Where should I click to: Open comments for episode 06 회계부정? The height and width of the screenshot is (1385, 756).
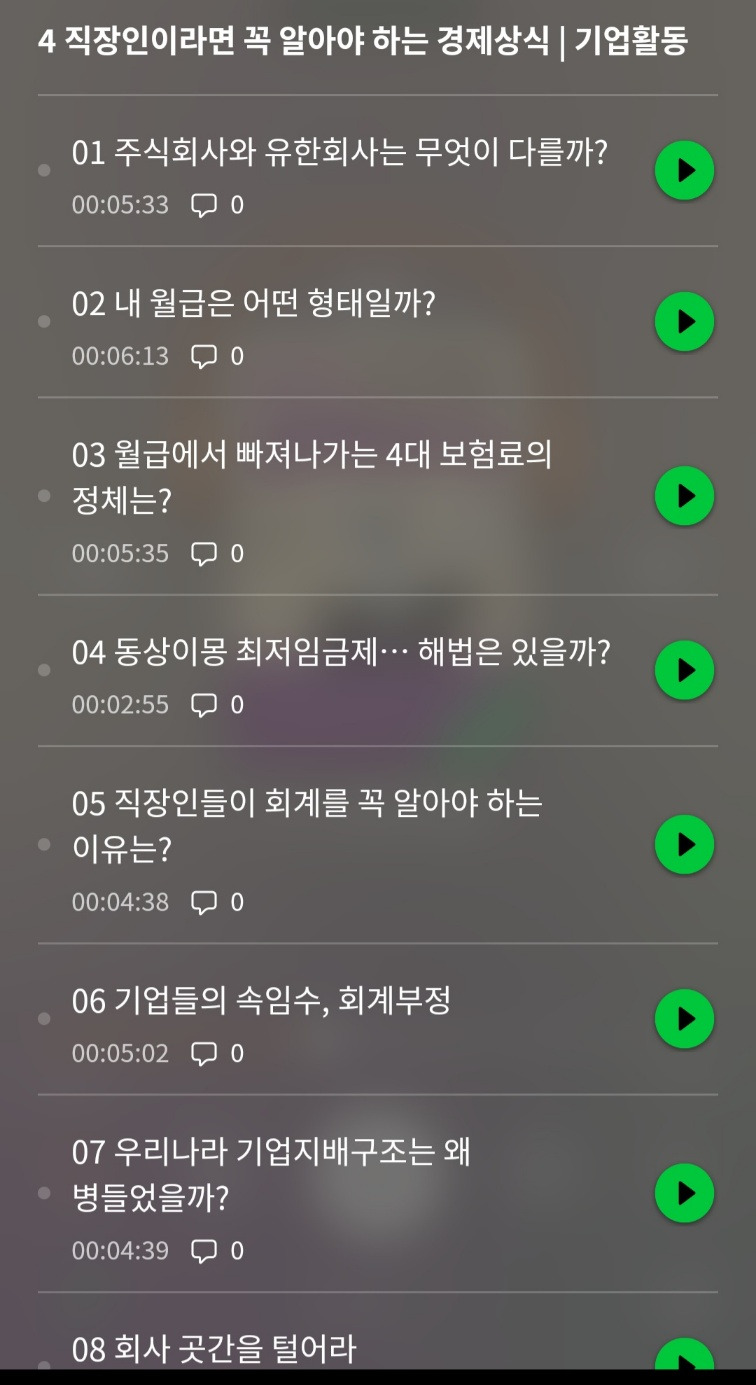coord(206,1053)
